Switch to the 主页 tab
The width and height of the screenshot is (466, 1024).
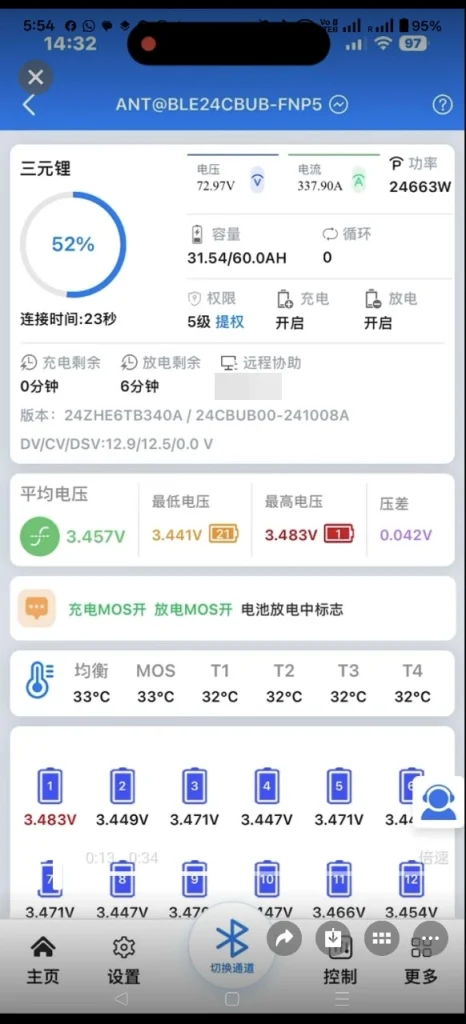click(43, 960)
